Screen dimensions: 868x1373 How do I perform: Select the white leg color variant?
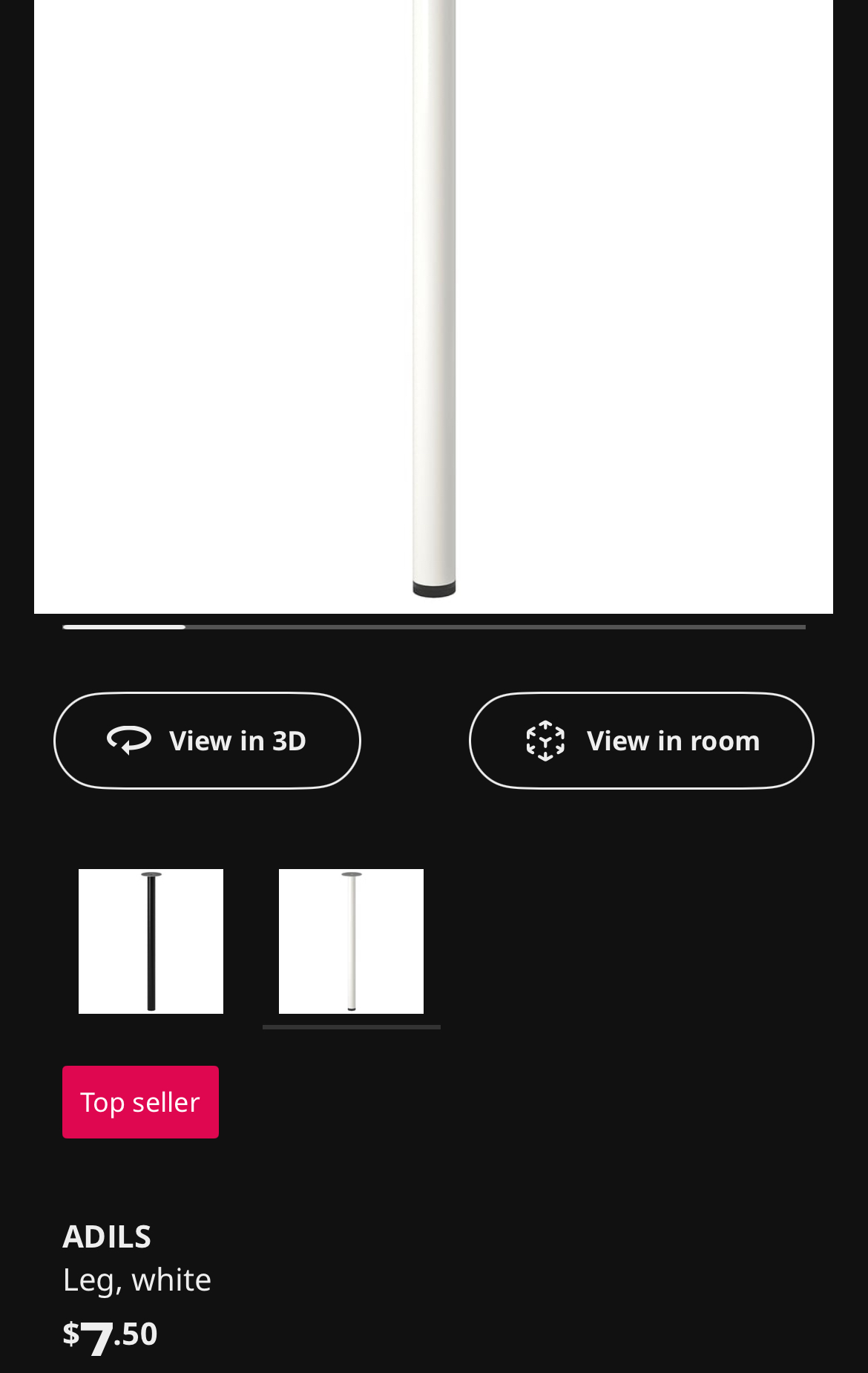click(x=351, y=941)
